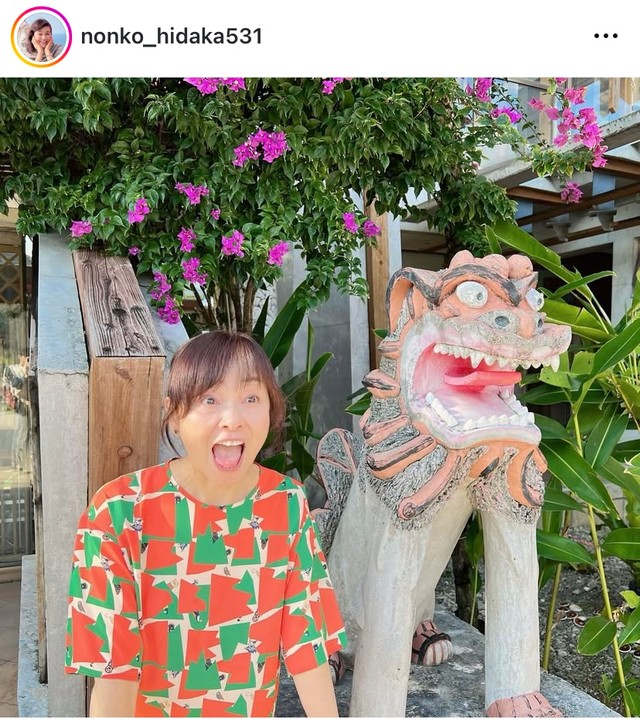Open the posted photo with shisa statue

(320, 400)
